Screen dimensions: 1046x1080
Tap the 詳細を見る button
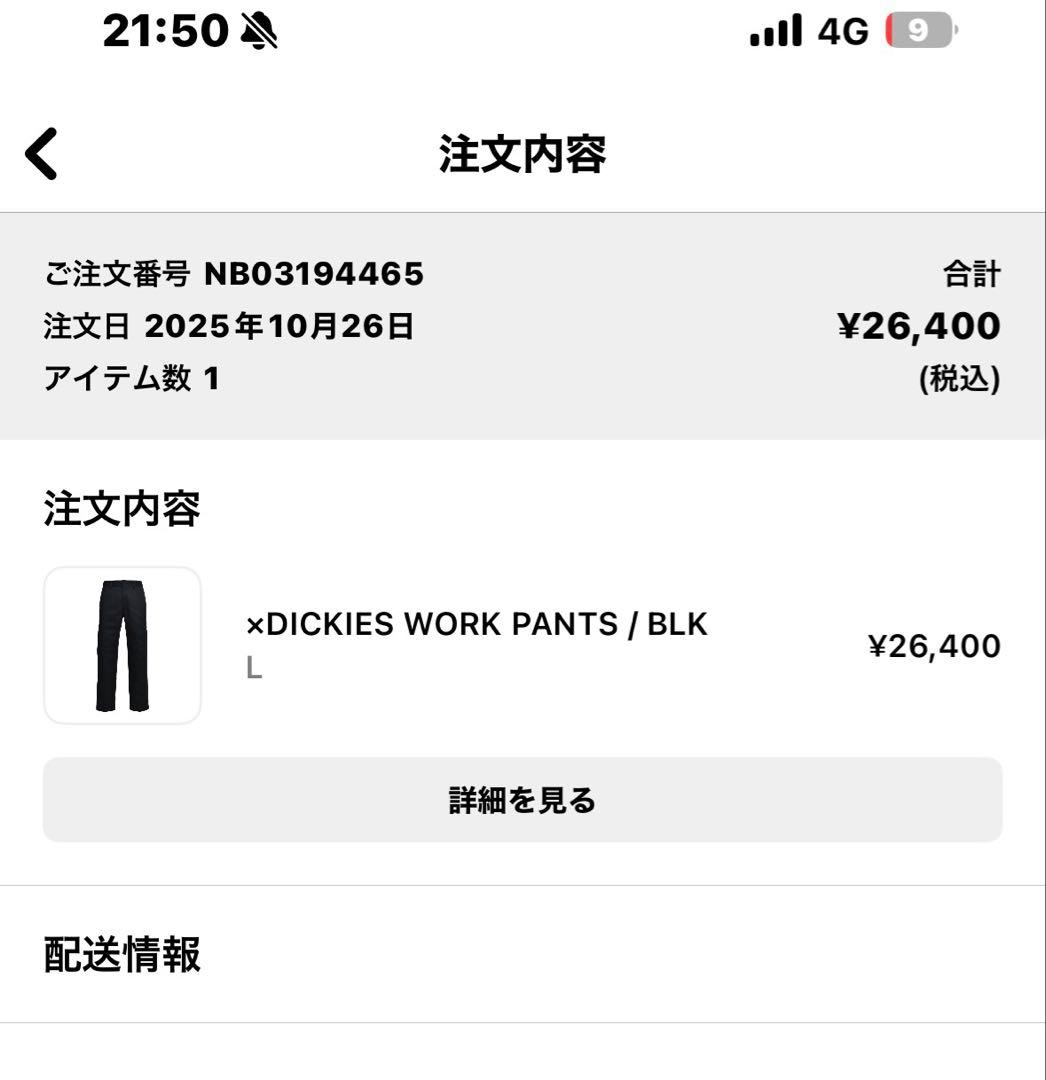[x=521, y=800]
